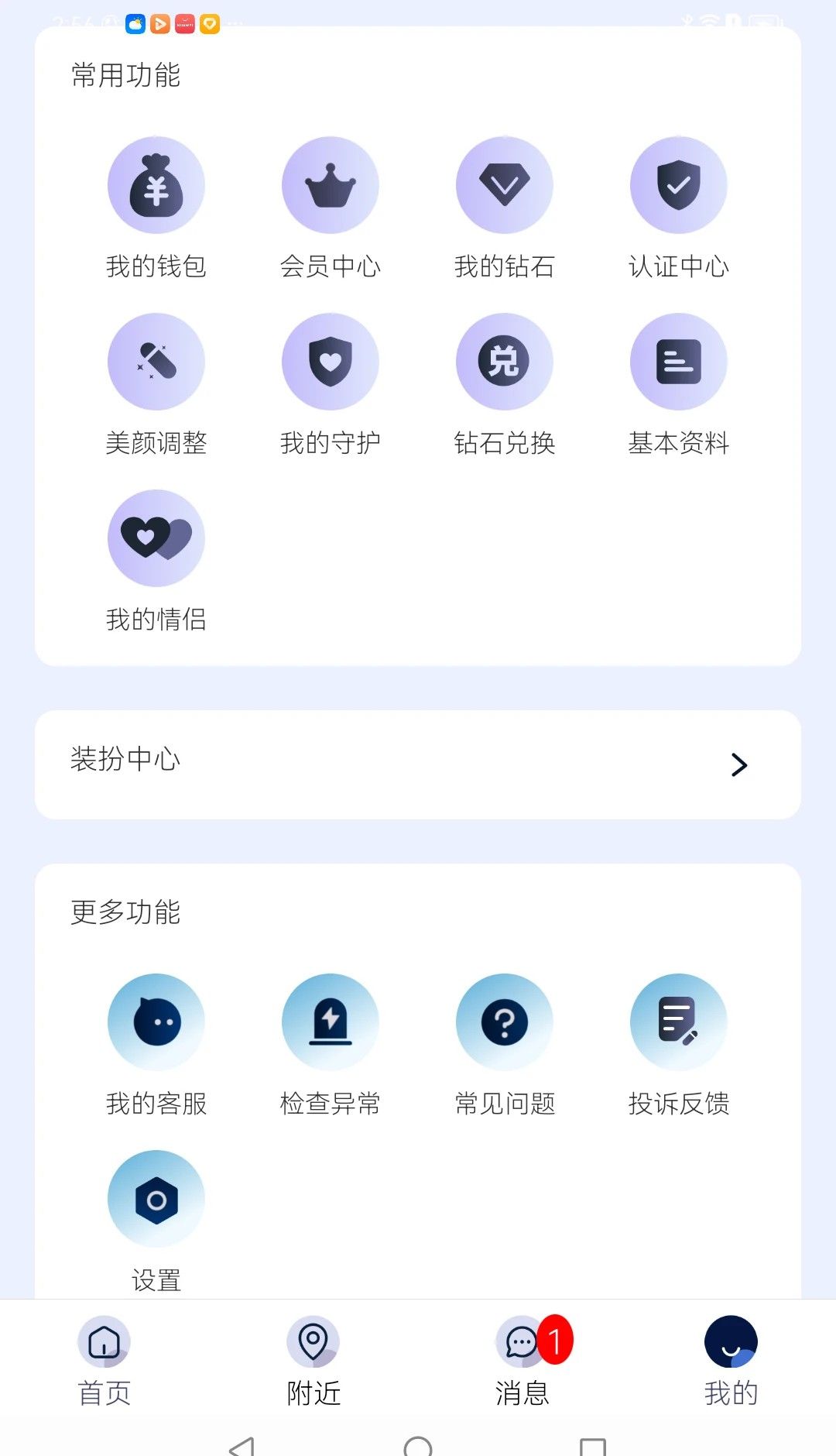Open 我的情侣 couple hearts icon
The image size is (836, 1456).
156,537
